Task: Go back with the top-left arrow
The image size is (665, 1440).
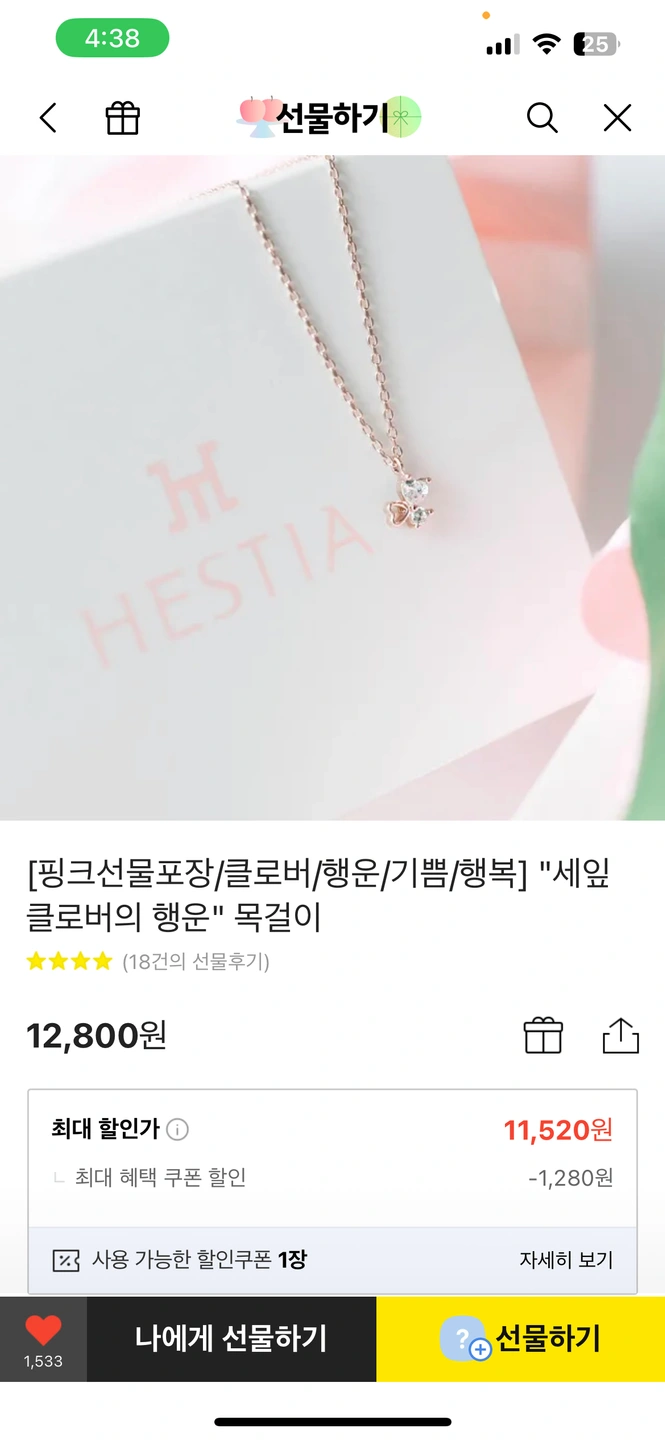Action: pyautogui.click(x=48, y=118)
